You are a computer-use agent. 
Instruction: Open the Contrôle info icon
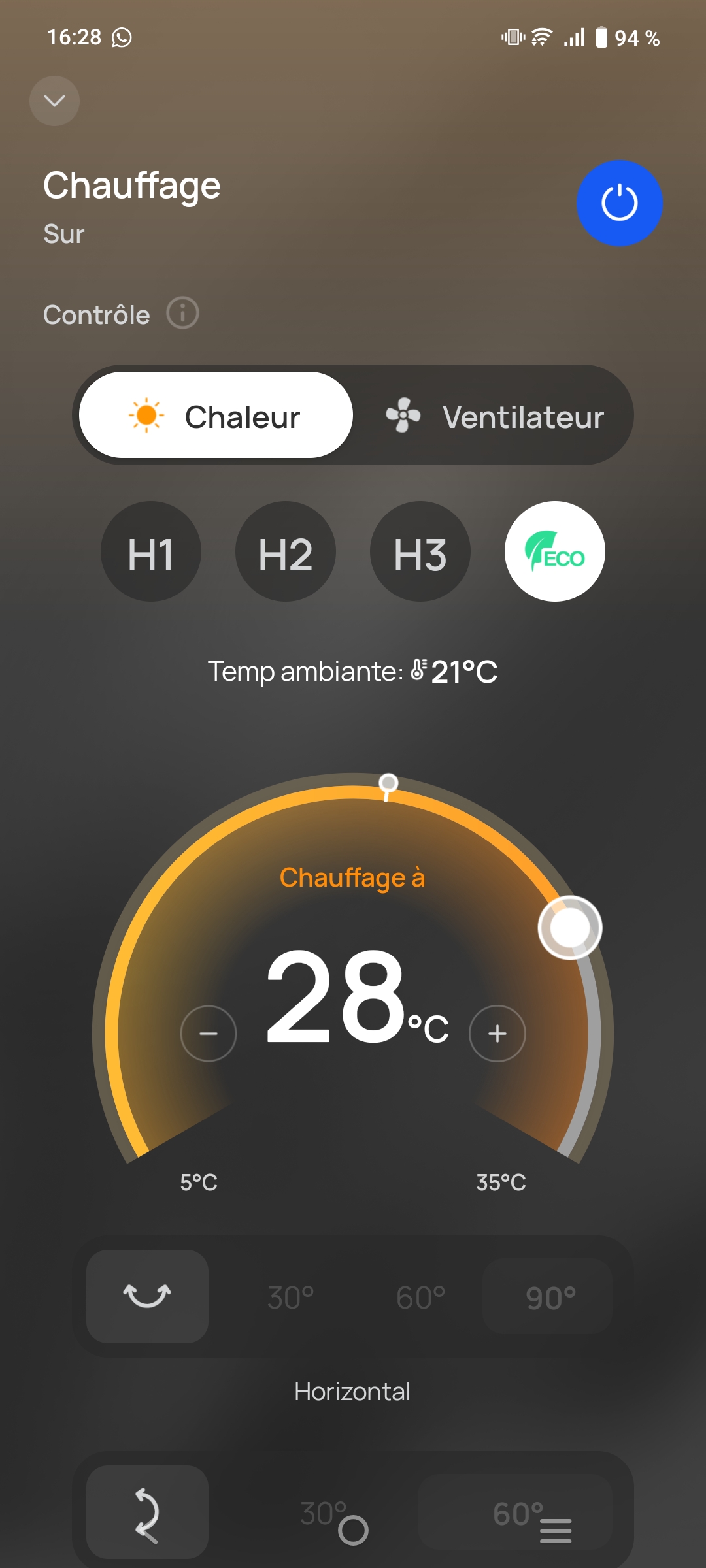(x=182, y=313)
